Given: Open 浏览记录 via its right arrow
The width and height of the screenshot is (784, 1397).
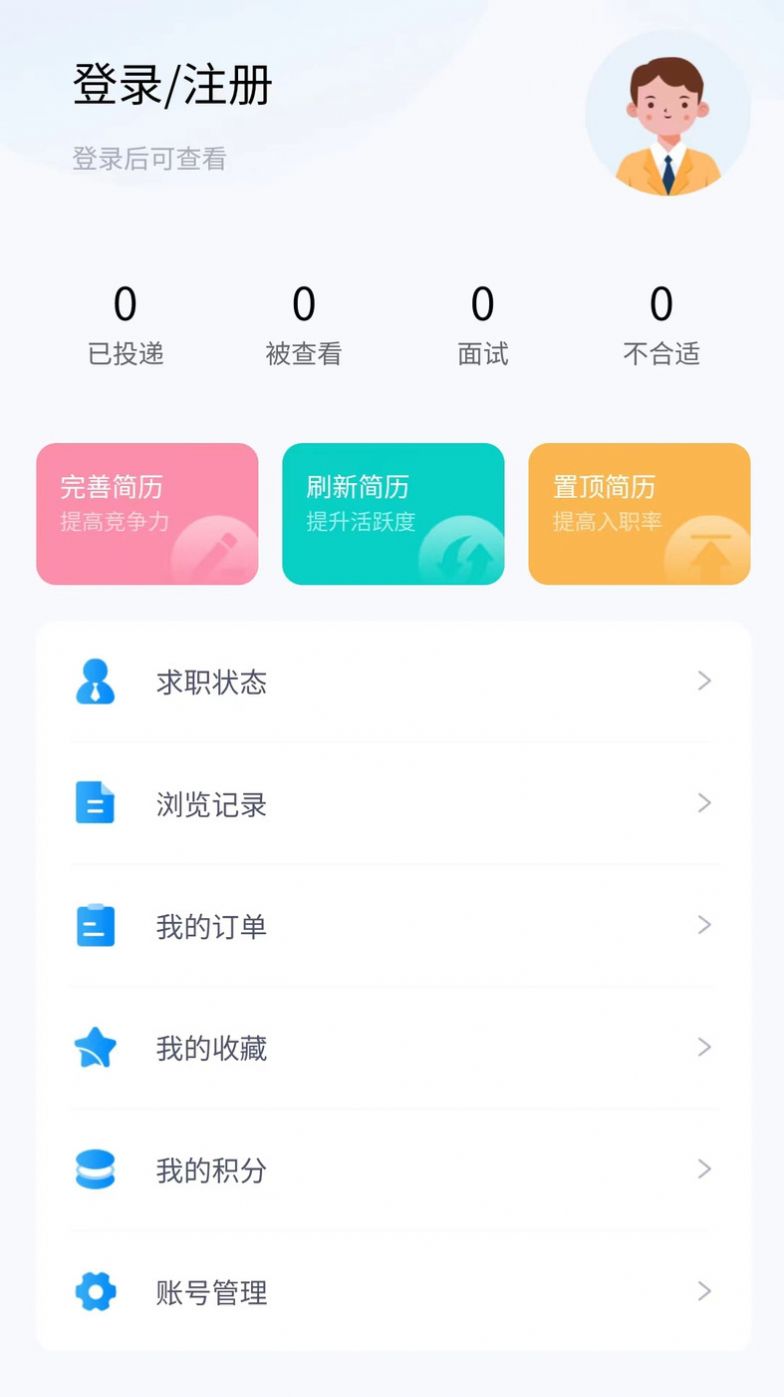Looking at the screenshot, I should click(x=703, y=803).
